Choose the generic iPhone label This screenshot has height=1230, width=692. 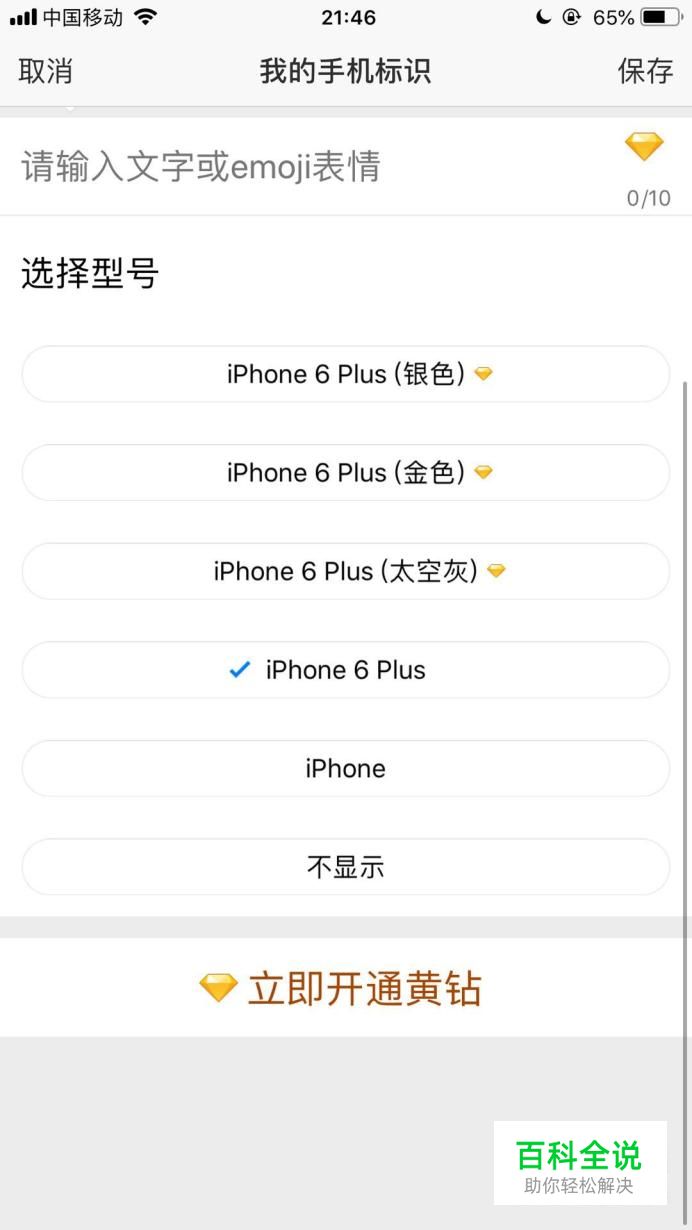coord(345,768)
